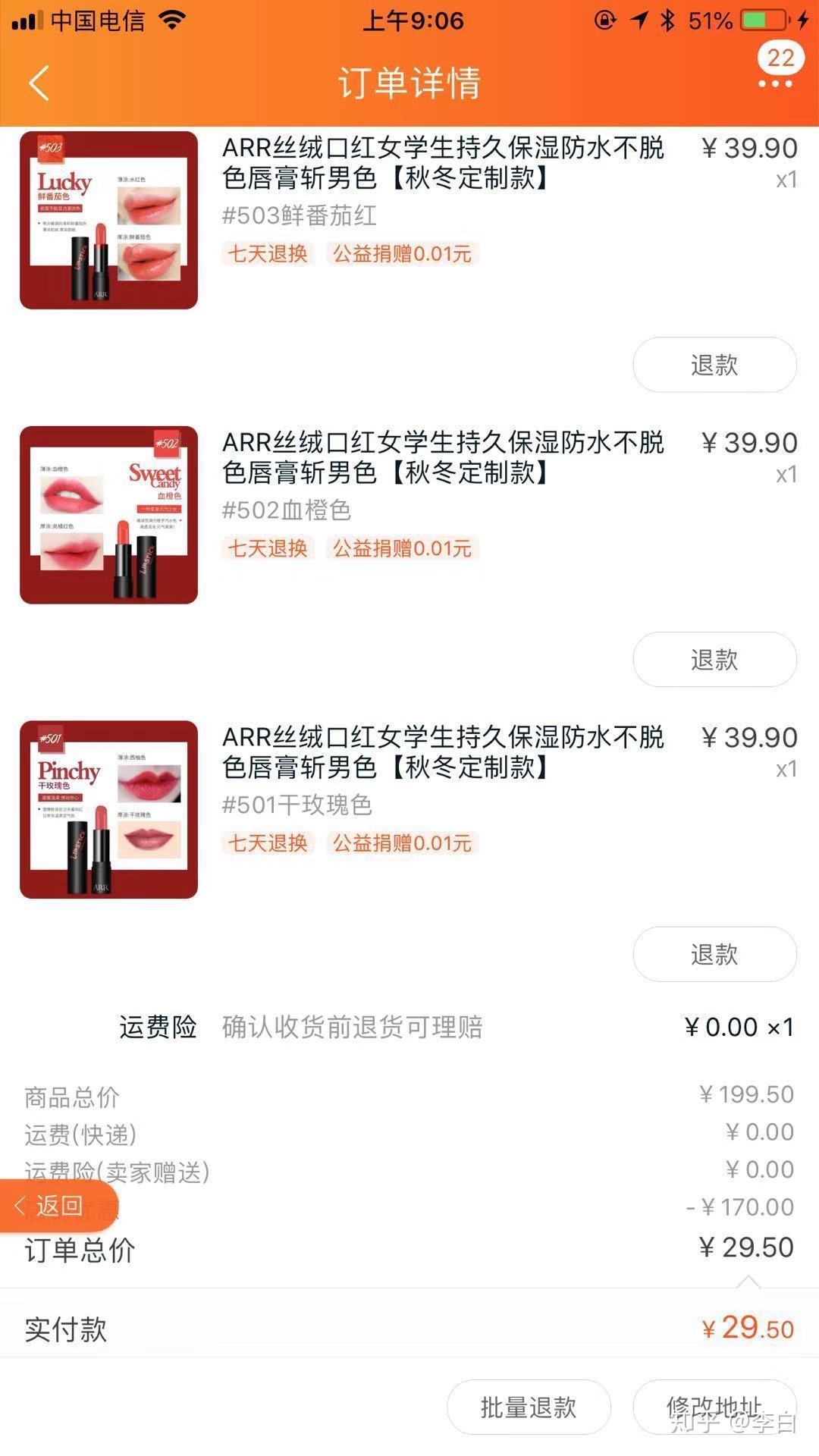The height and width of the screenshot is (1456, 819).
Task: Request refund for #502血橙色 lipstick
Action: (714, 660)
